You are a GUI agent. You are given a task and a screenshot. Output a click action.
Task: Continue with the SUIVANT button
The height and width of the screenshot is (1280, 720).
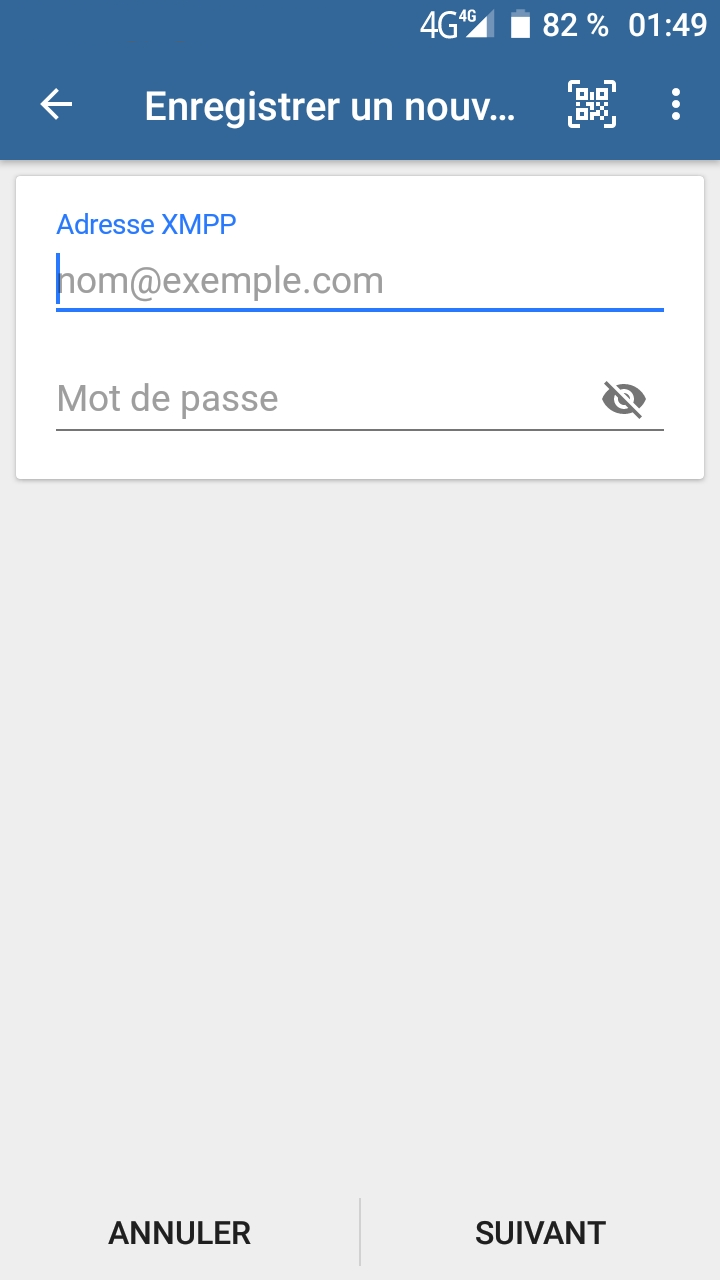click(540, 1233)
